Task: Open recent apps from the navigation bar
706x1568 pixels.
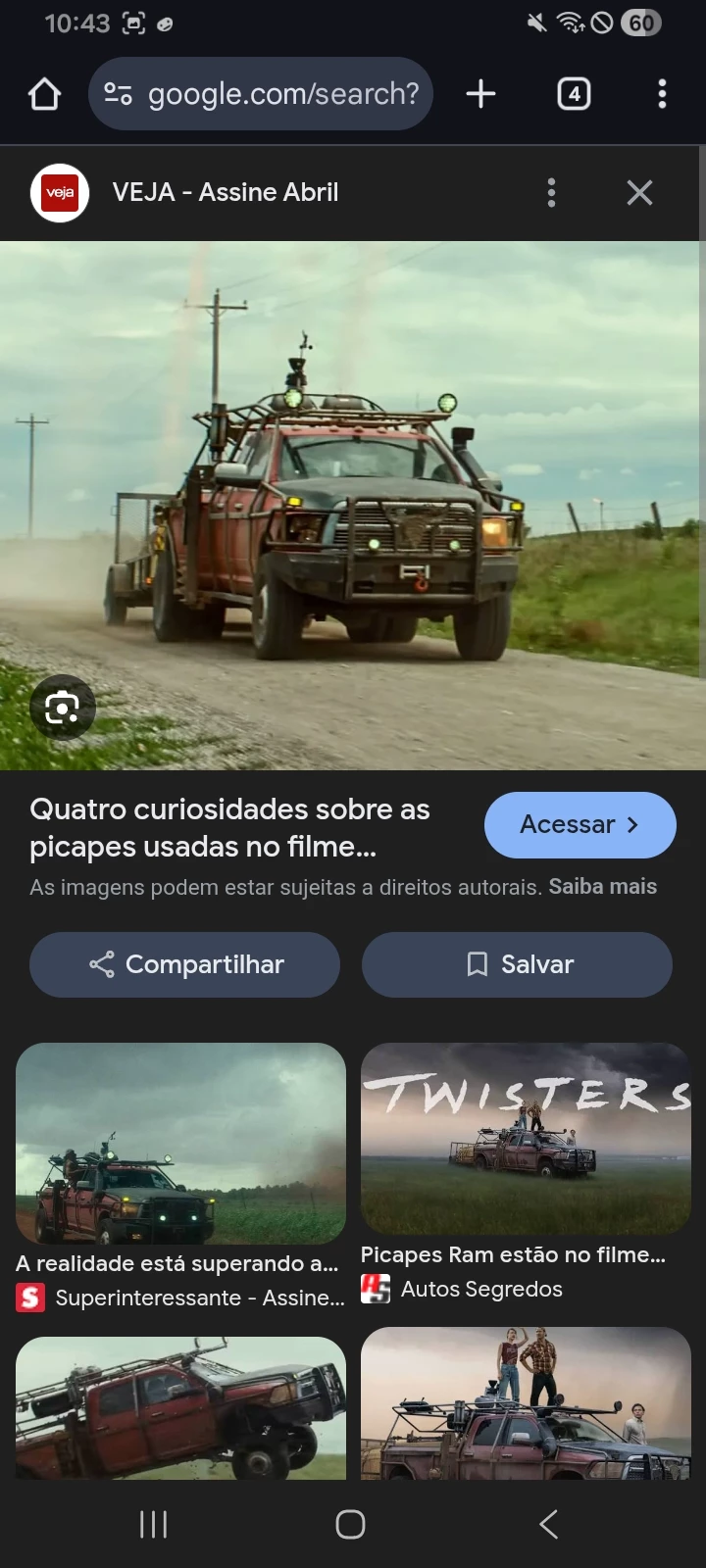Action: 154,1524
